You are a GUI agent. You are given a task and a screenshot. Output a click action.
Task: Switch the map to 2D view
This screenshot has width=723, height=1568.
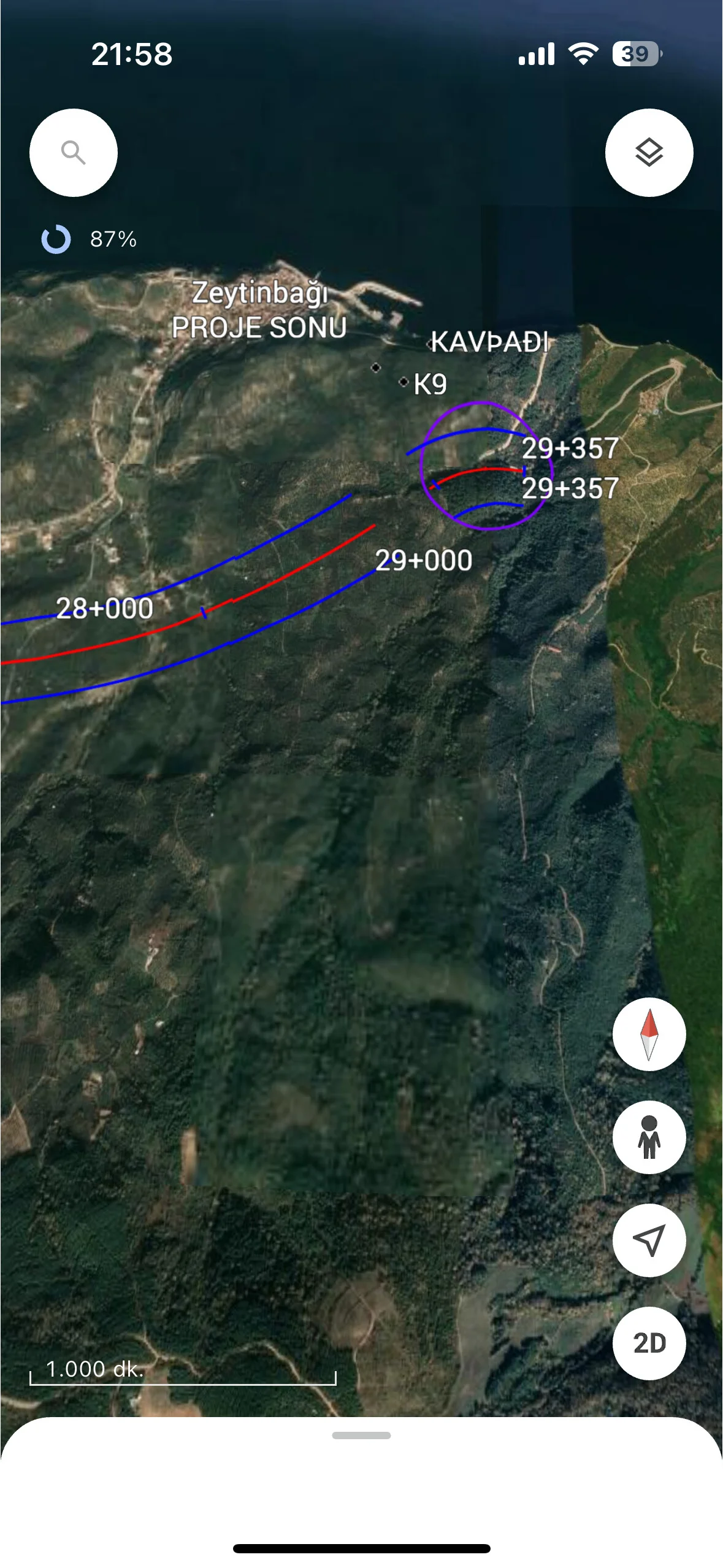[x=649, y=1343]
